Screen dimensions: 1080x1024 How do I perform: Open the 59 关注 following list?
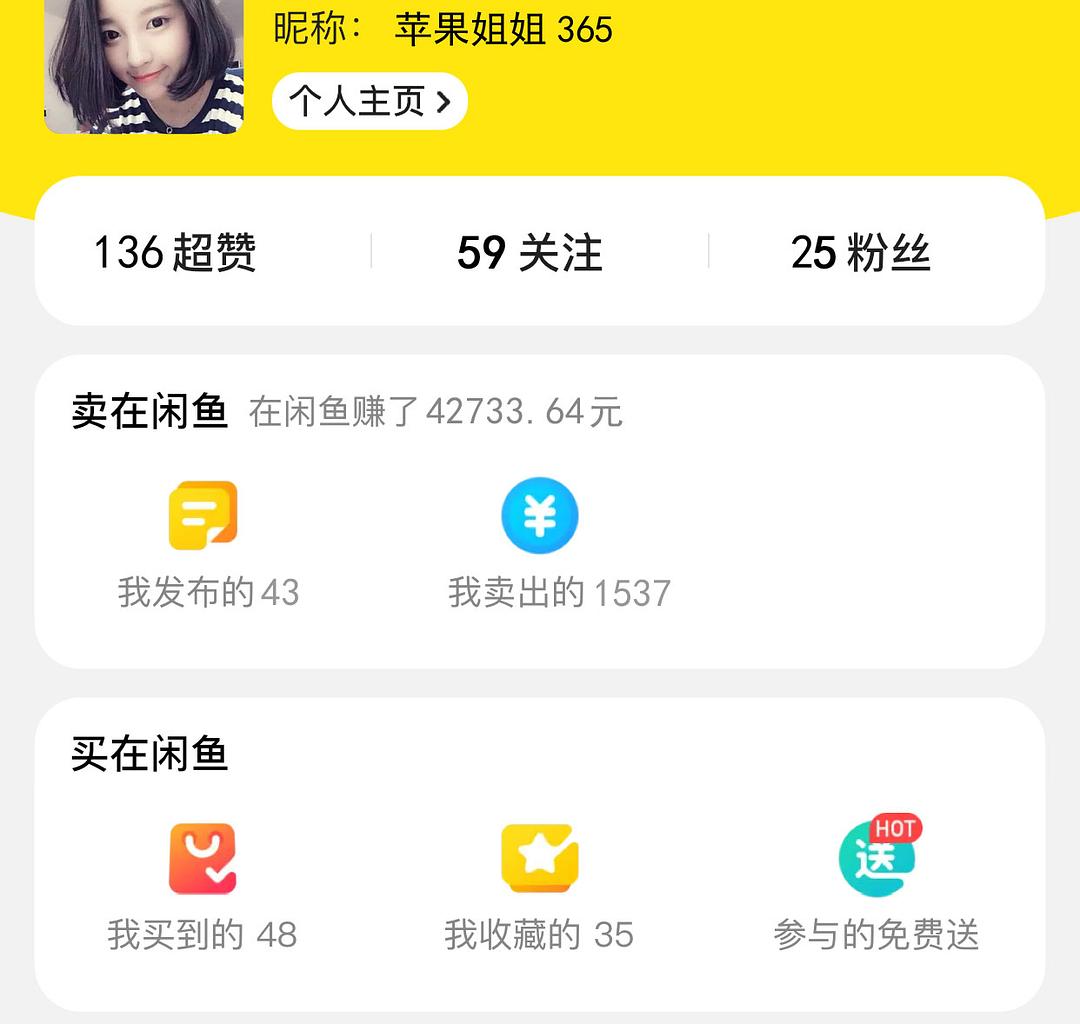(530, 252)
